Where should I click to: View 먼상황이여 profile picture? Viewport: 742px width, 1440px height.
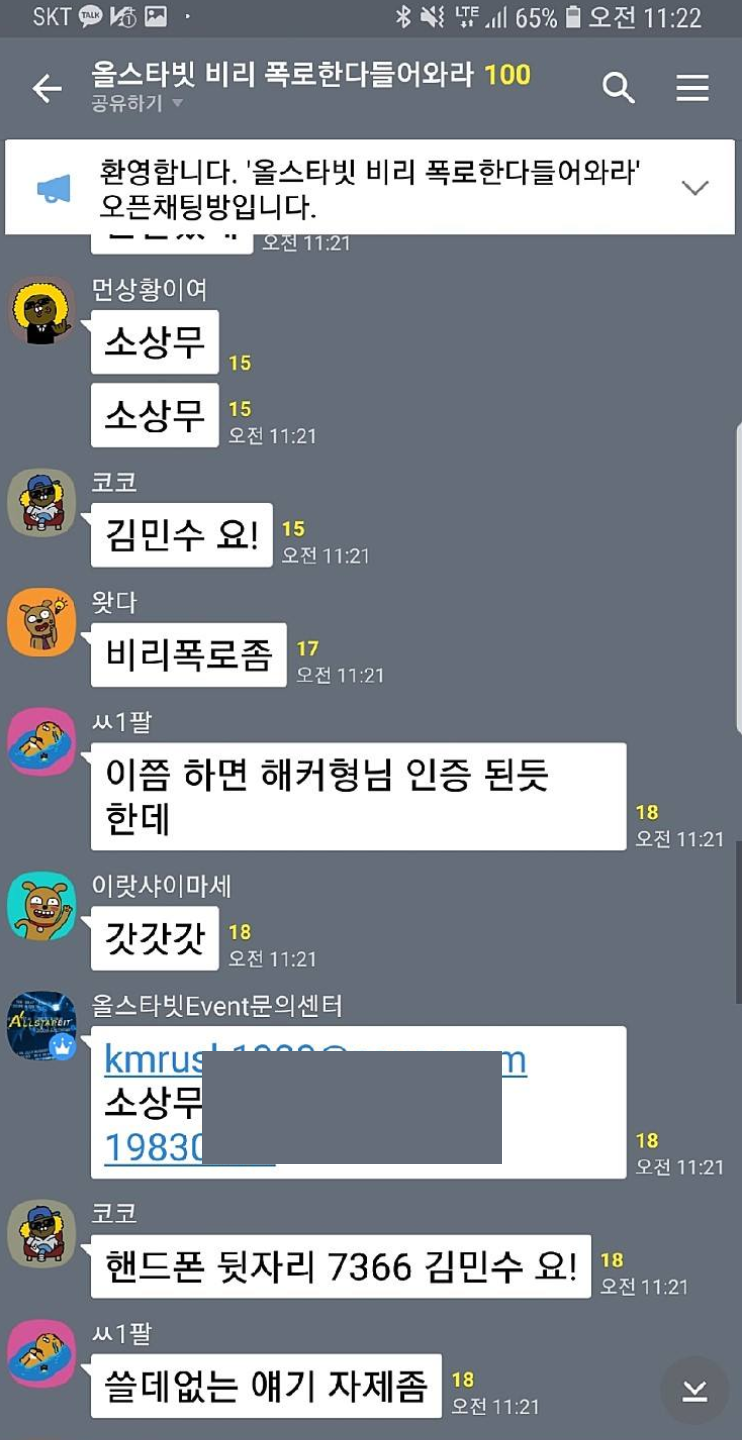[42, 310]
